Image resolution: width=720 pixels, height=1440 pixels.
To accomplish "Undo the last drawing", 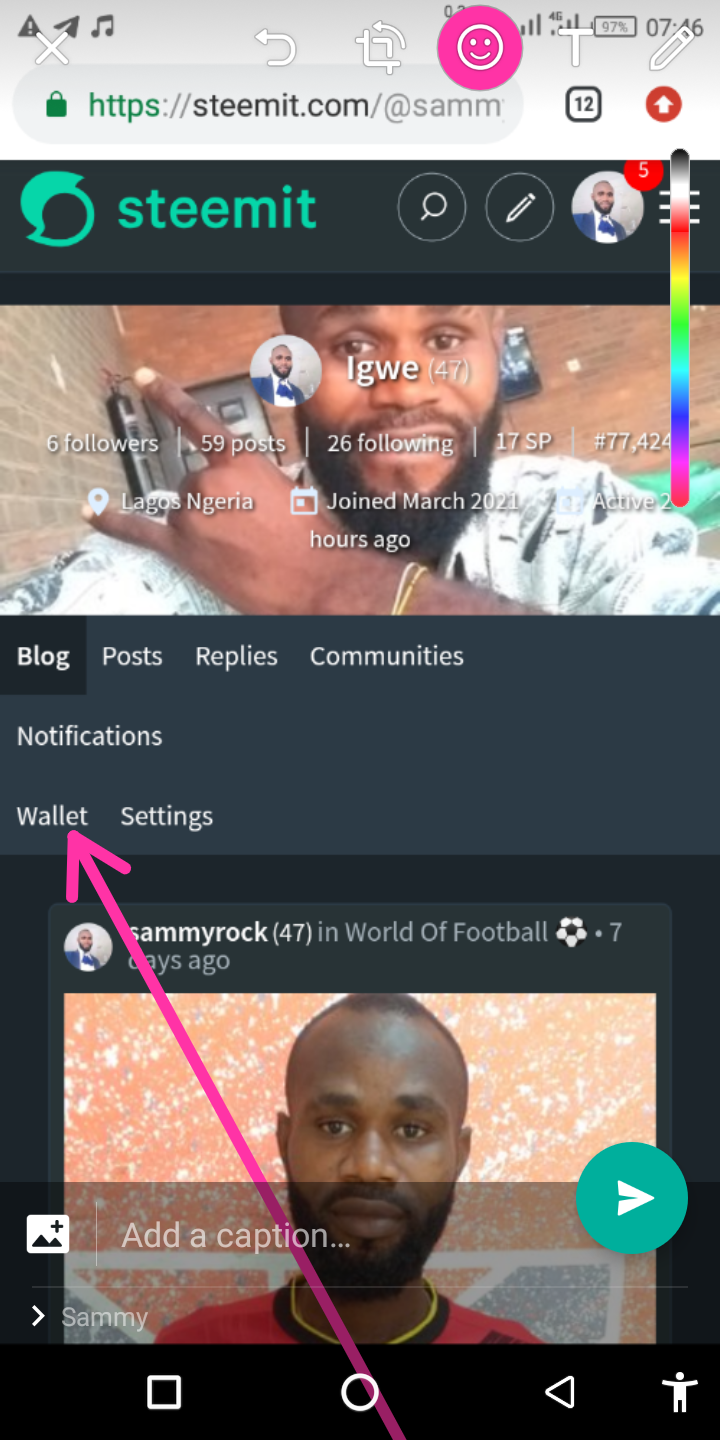I will 275,47.
